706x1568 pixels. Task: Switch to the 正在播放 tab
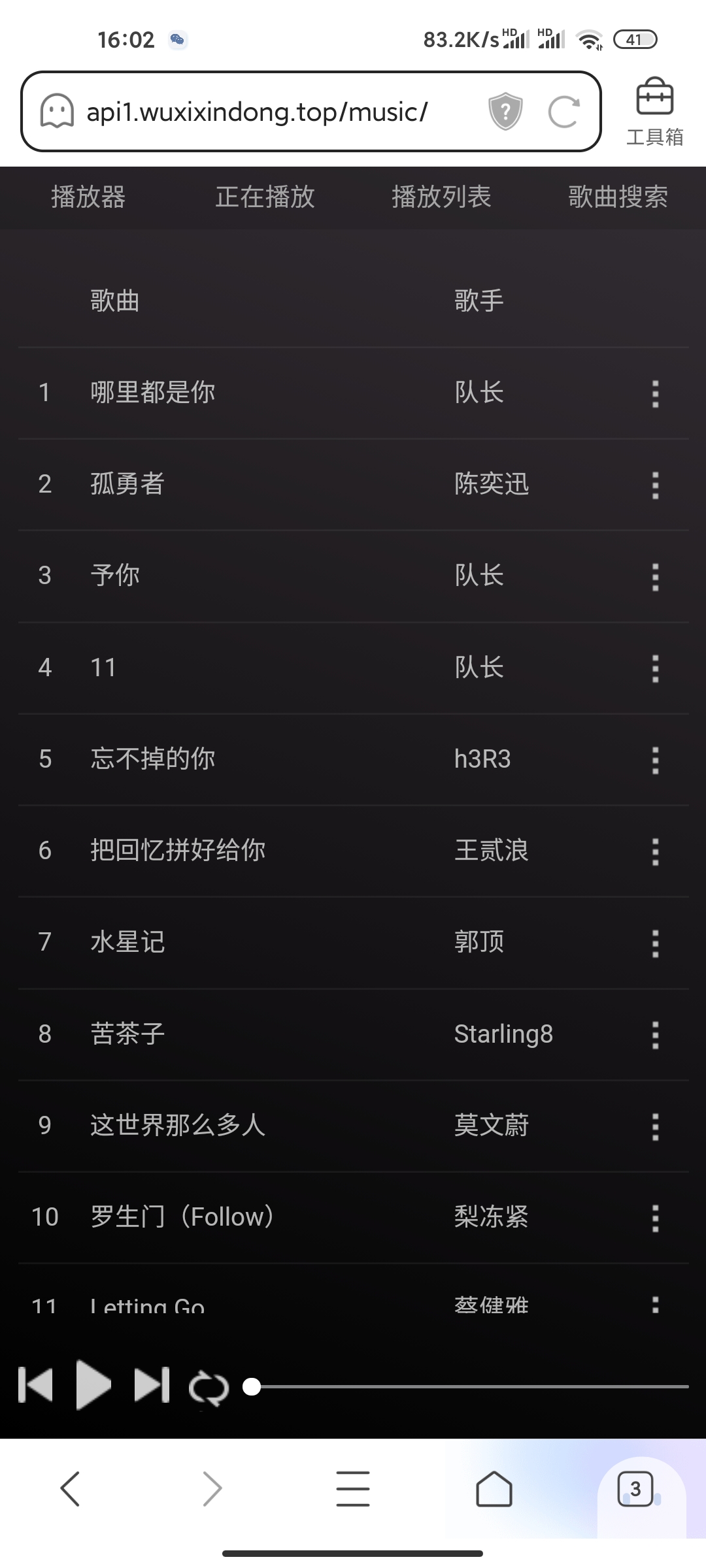[x=265, y=197]
